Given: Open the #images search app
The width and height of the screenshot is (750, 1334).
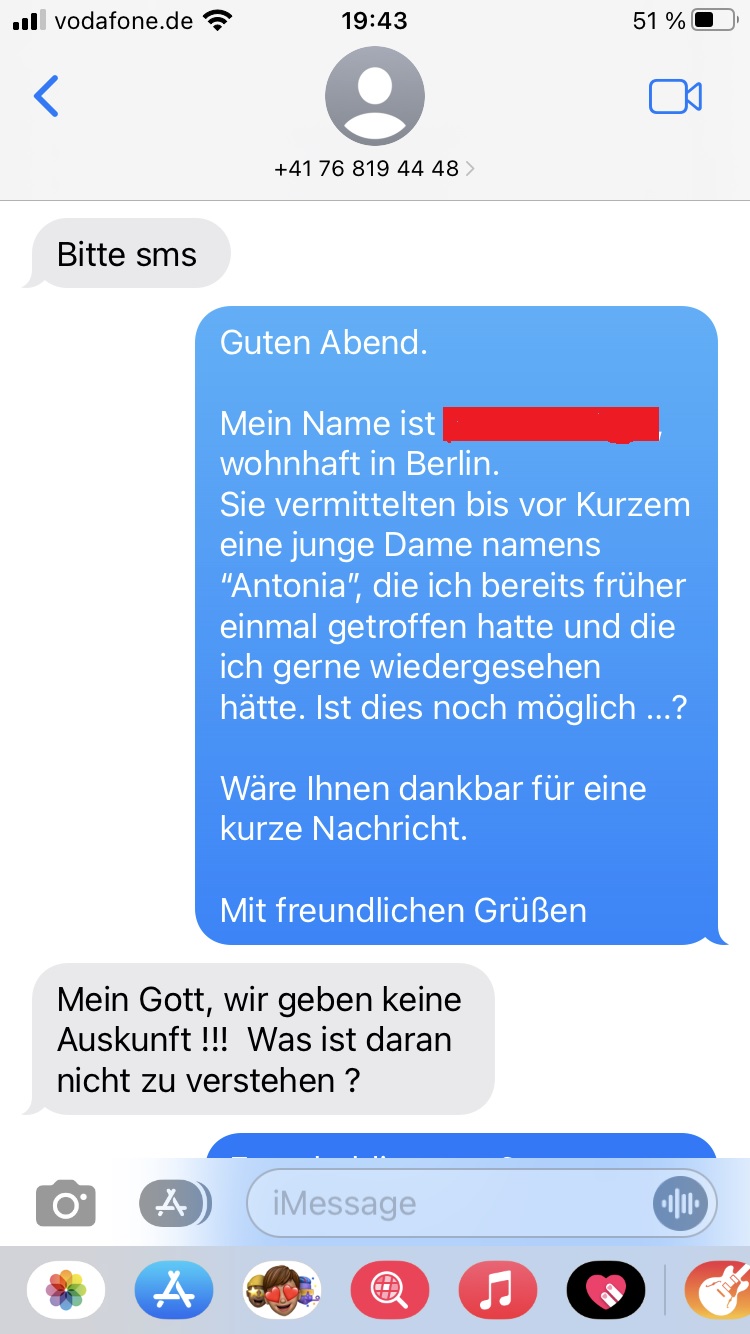Looking at the screenshot, I should (x=390, y=1290).
